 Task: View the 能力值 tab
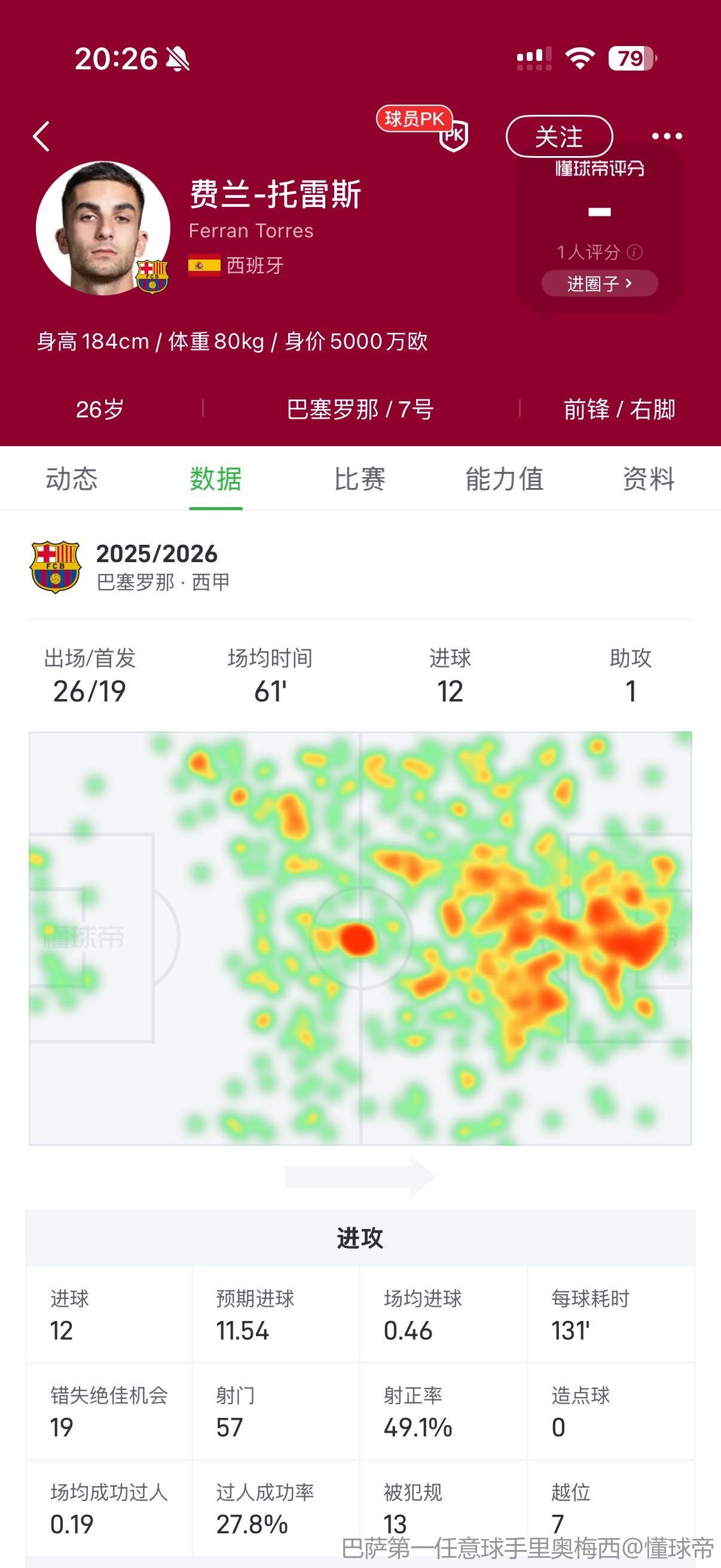(505, 479)
